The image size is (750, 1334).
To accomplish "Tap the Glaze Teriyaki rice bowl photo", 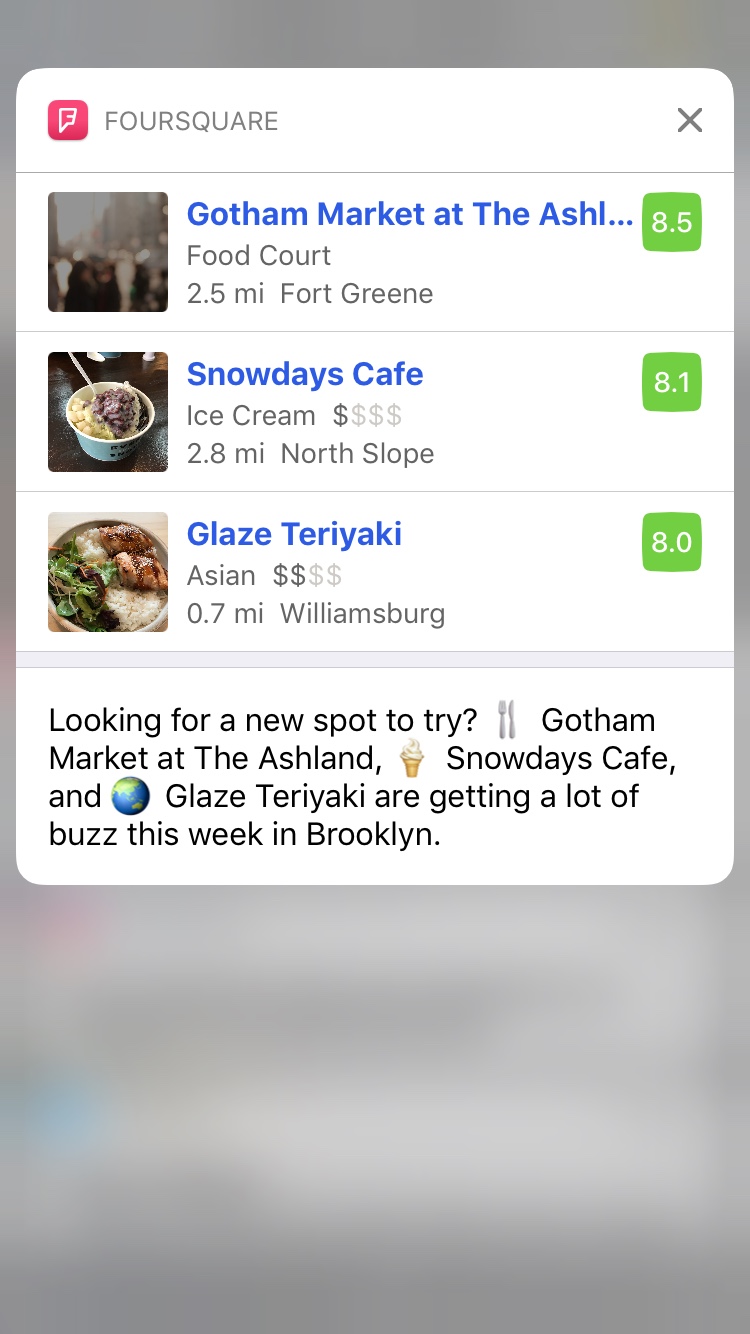I will 107,572.
